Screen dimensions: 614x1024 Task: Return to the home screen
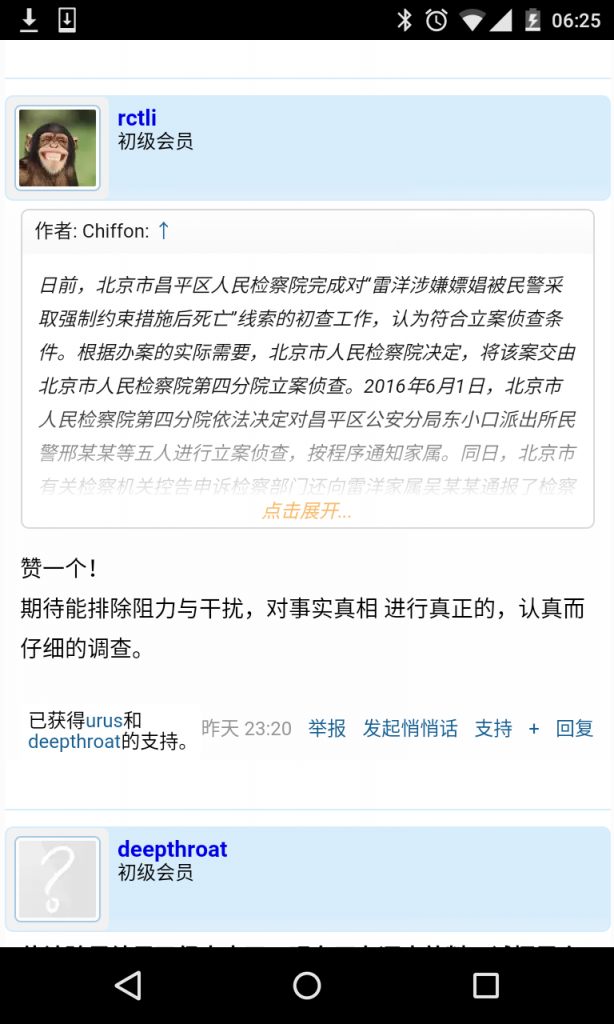(x=307, y=986)
